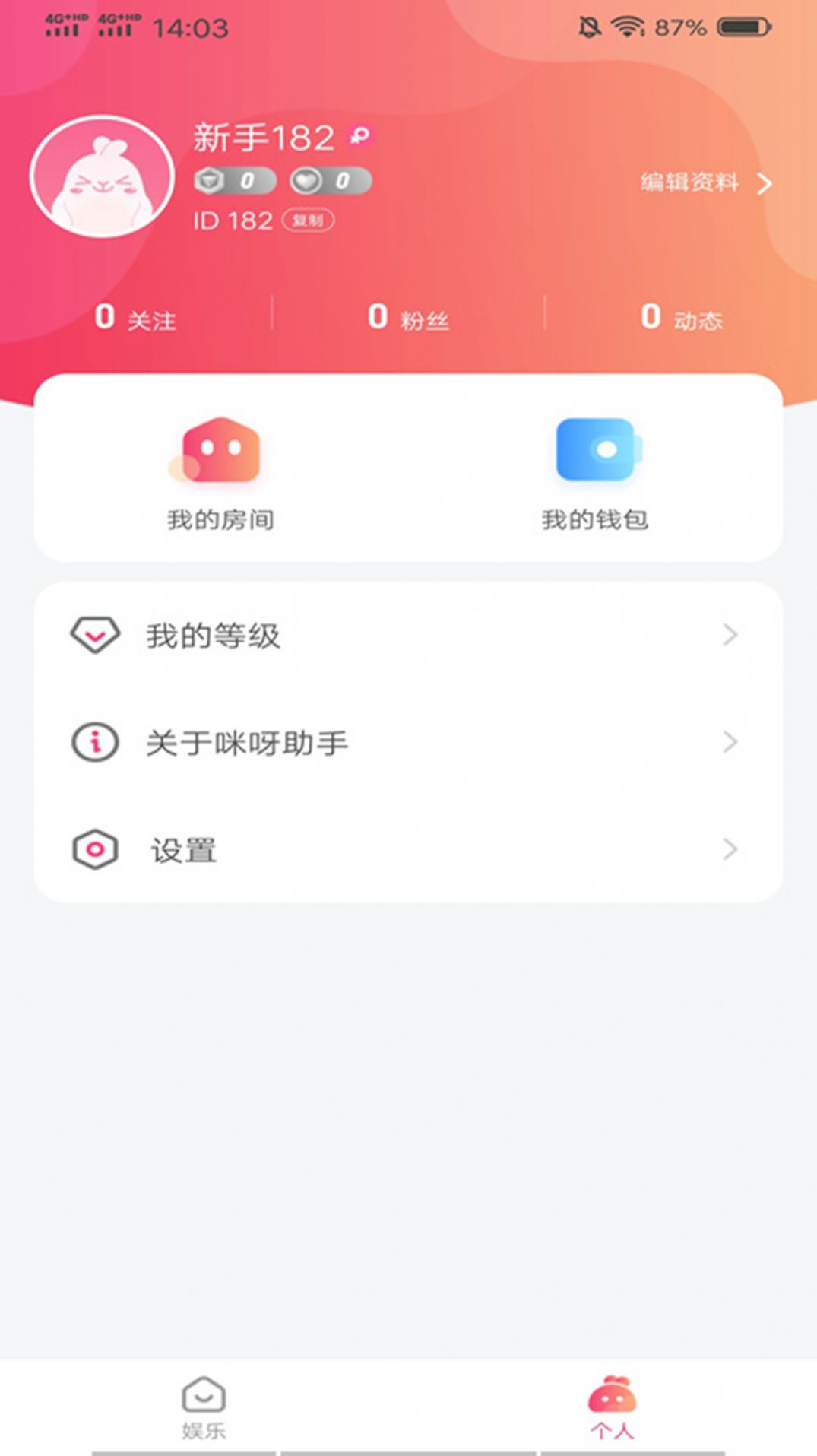Expand 设置 via its right chevron
Viewport: 817px width, 1456px height.
(x=730, y=850)
